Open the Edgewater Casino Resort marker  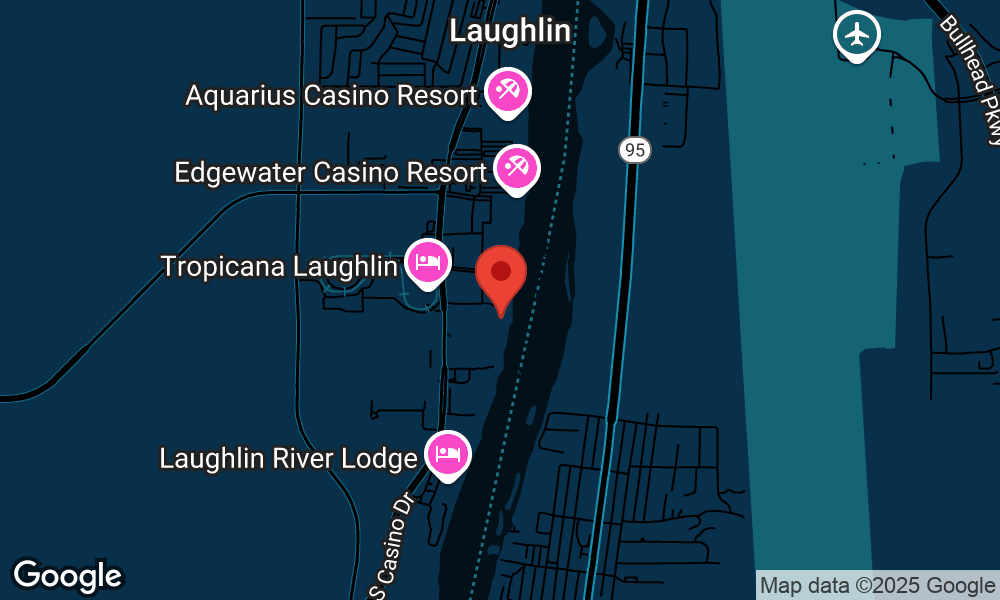[x=516, y=169]
